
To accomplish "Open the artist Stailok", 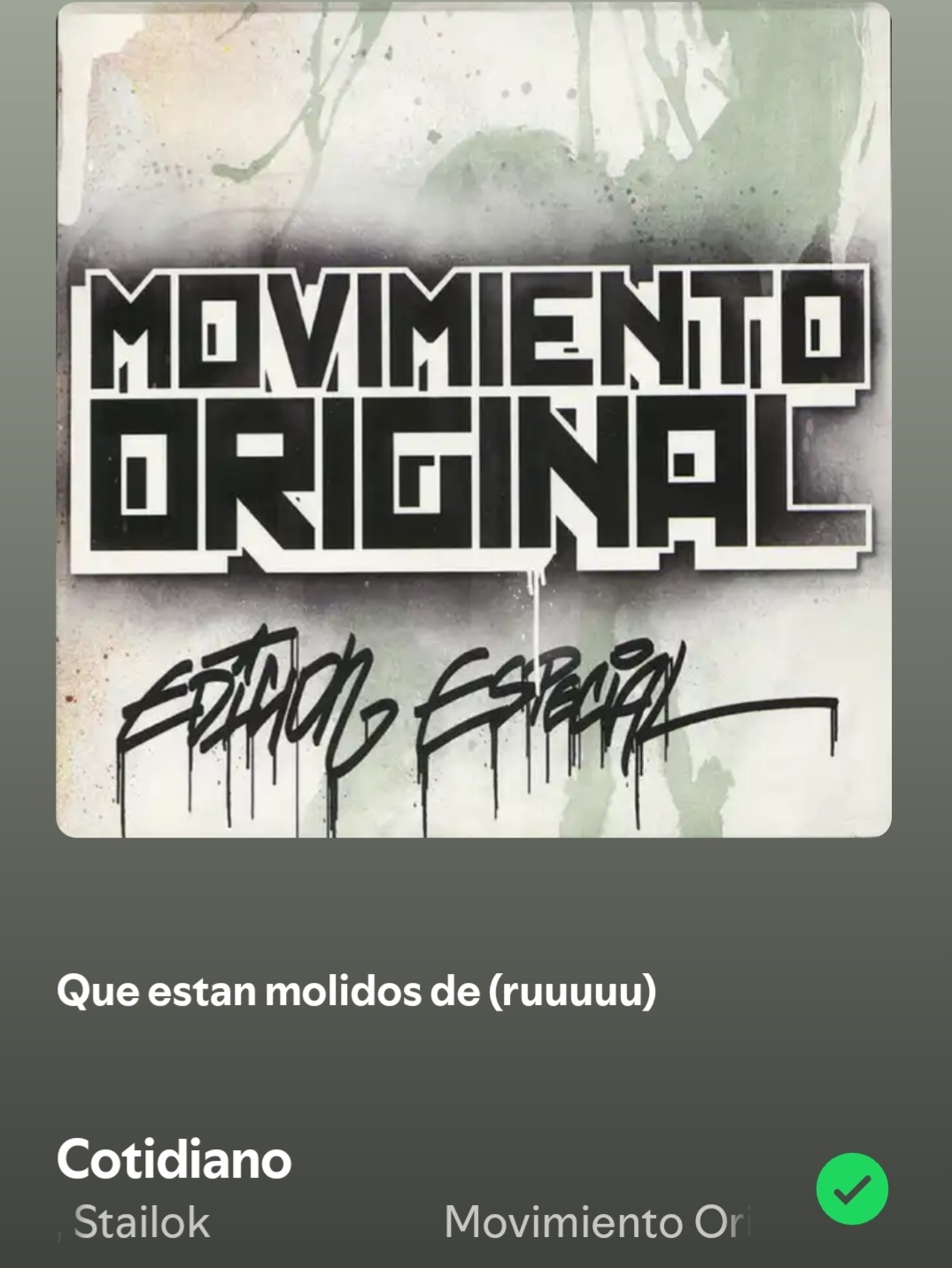I will [x=142, y=1223].
